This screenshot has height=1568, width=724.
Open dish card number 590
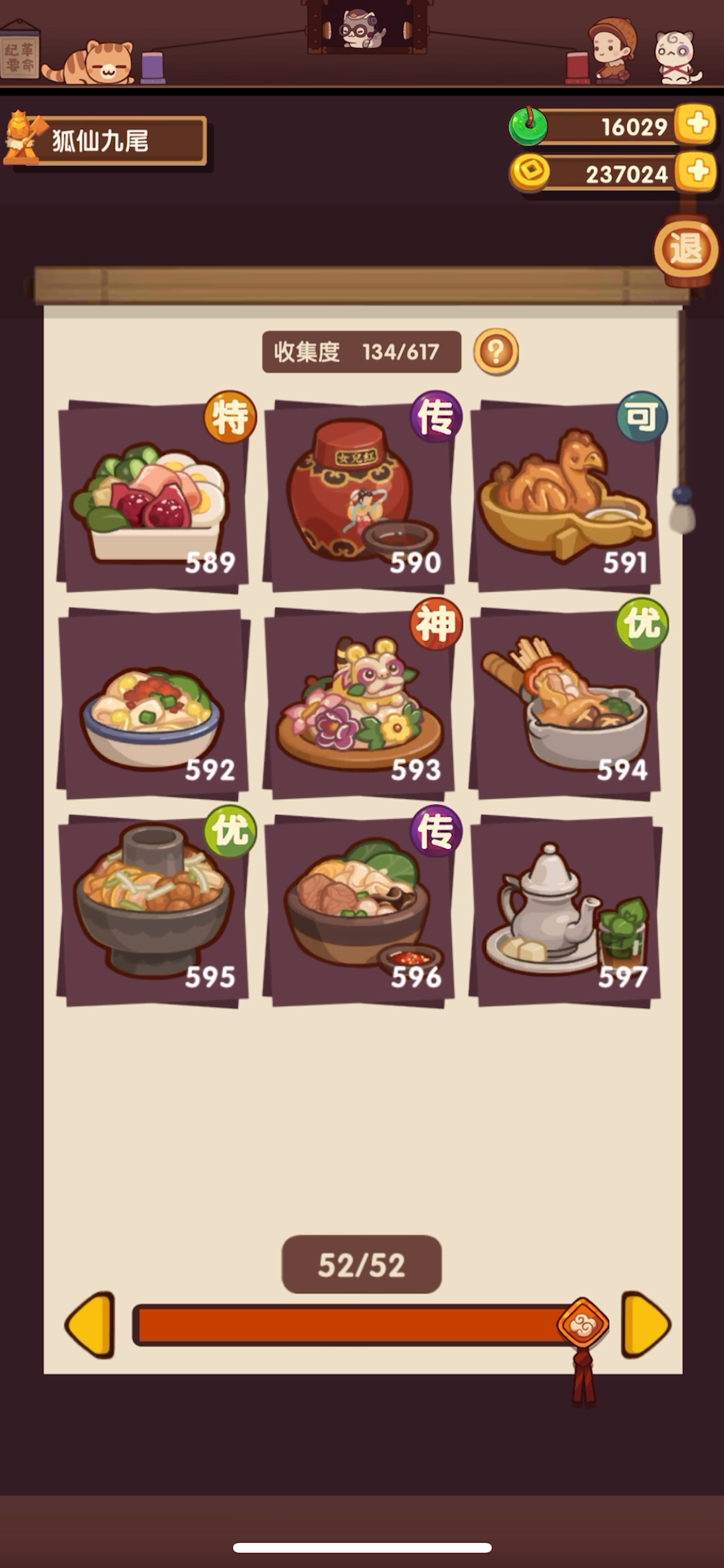(360, 495)
